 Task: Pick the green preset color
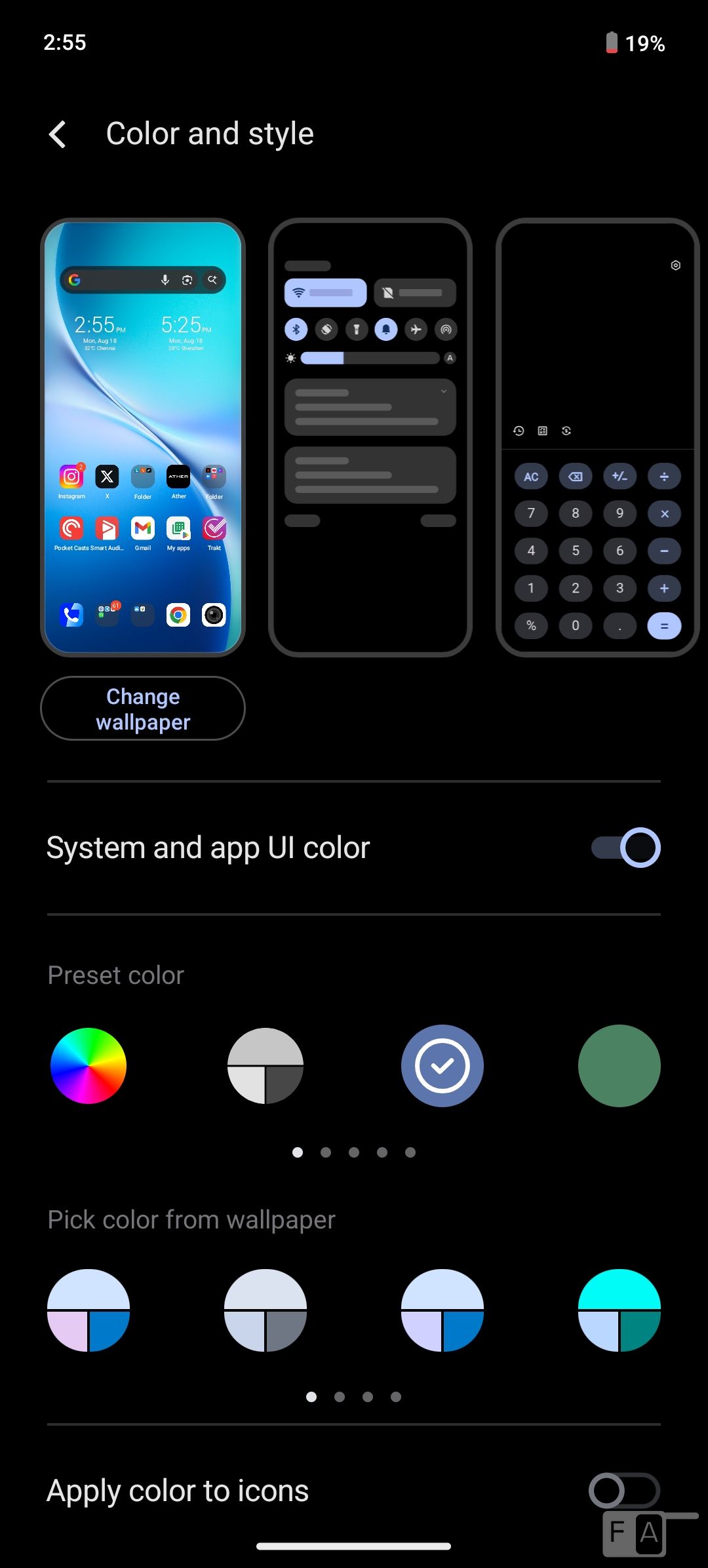[619, 1066]
